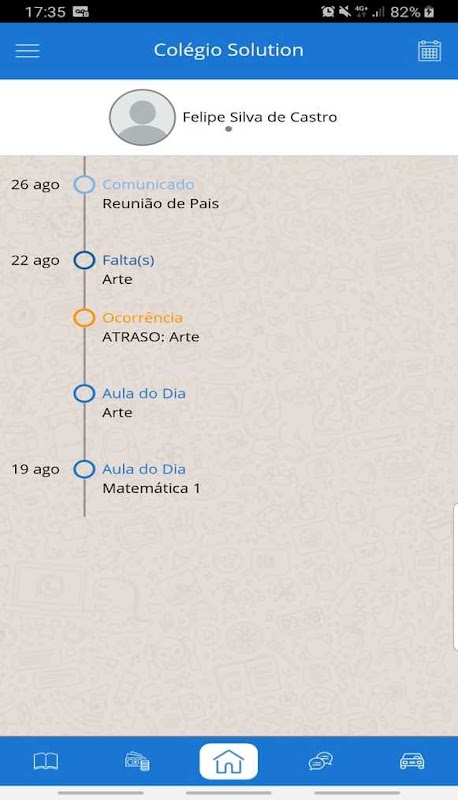Open the Falta(s) Arte entry
Viewport: 458px width, 800px height.
128,269
